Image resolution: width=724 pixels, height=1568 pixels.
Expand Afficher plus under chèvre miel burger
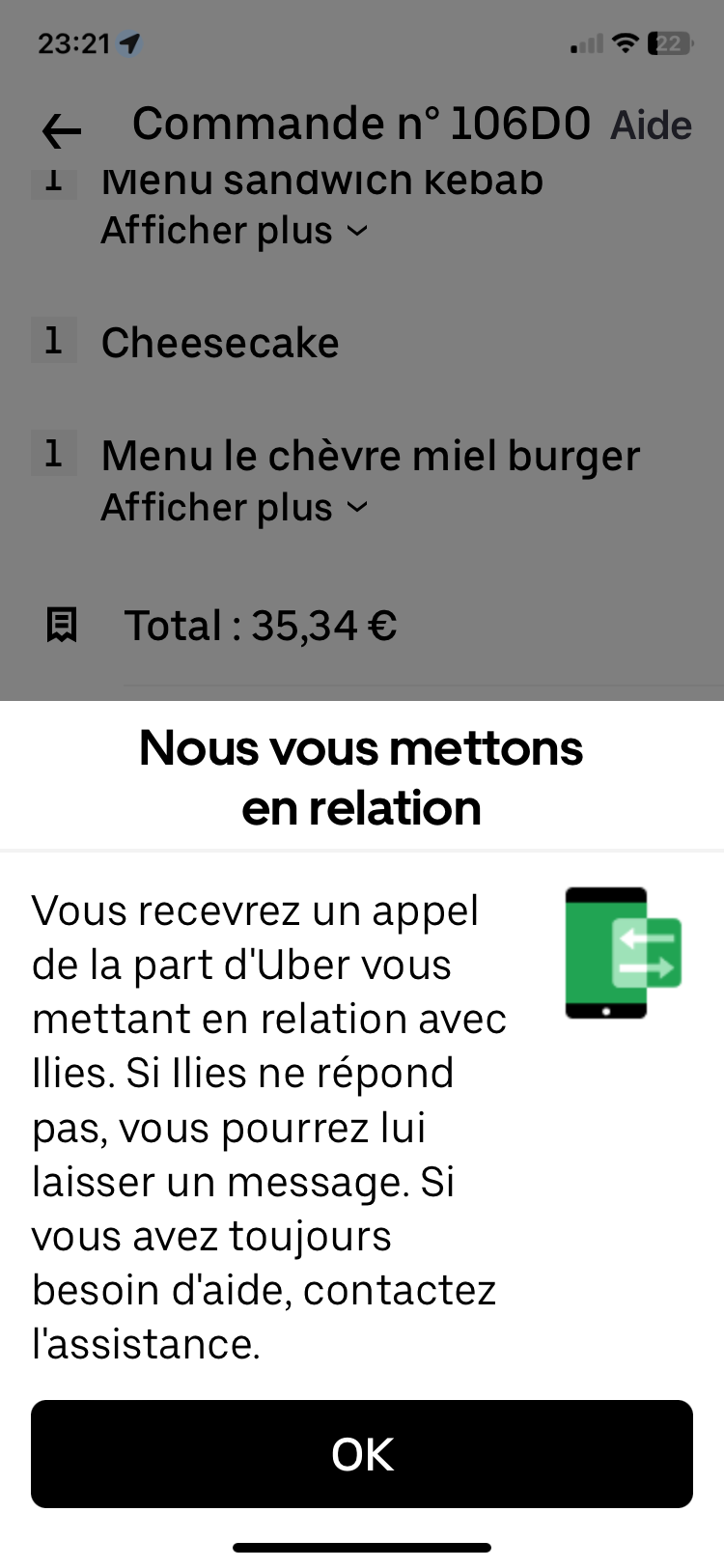(x=235, y=508)
